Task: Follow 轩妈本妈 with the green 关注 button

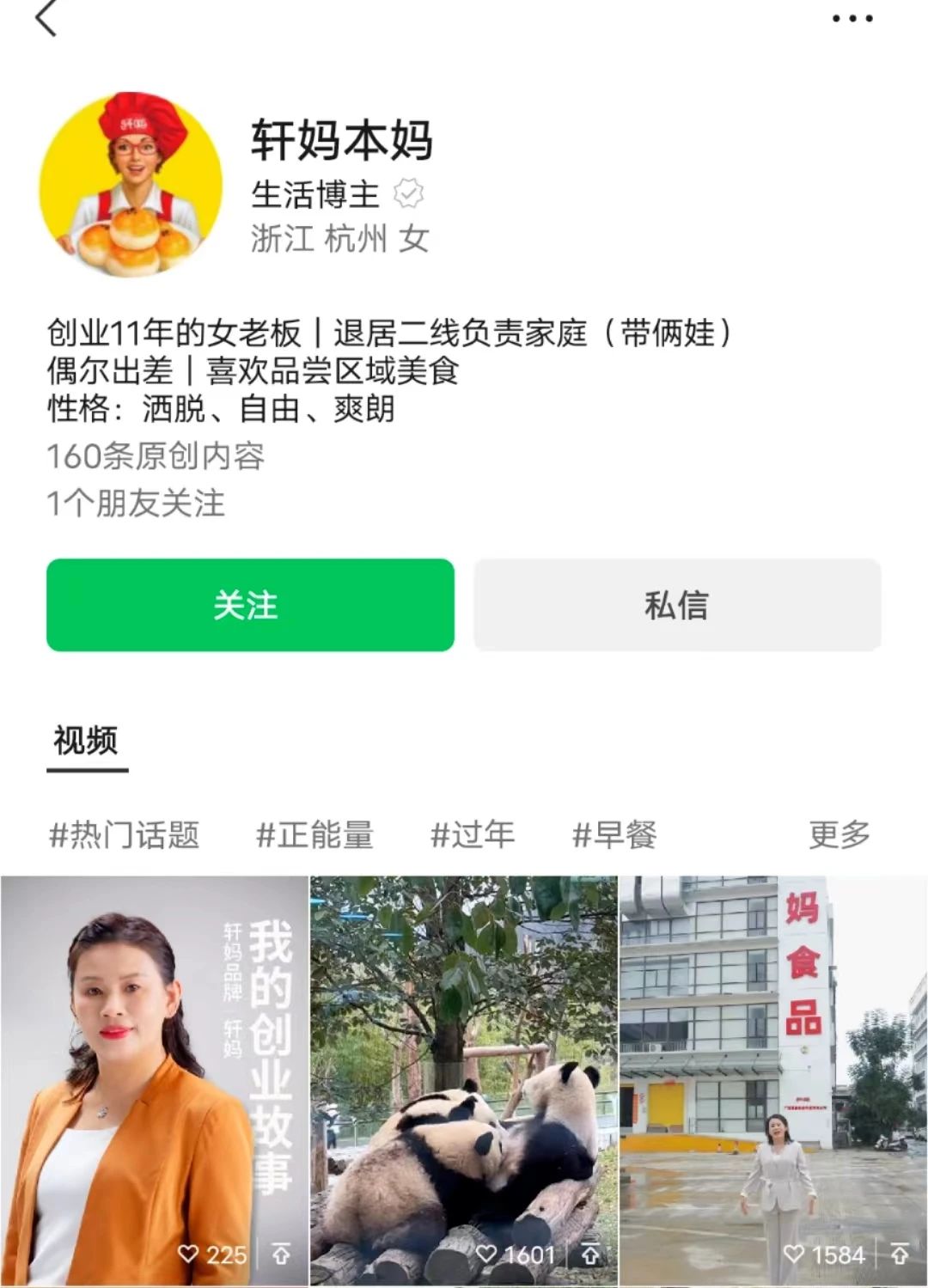Action: pos(250,605)
